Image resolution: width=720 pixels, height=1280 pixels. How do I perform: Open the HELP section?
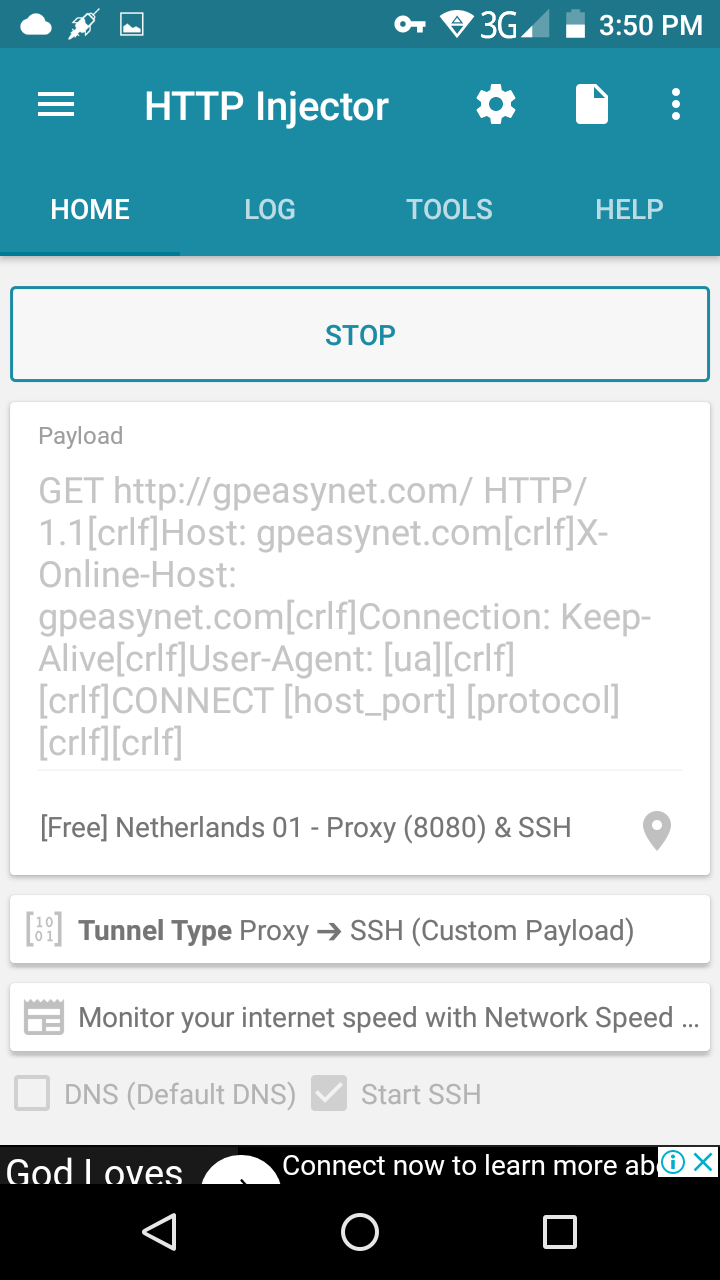(x=629, y=209)
